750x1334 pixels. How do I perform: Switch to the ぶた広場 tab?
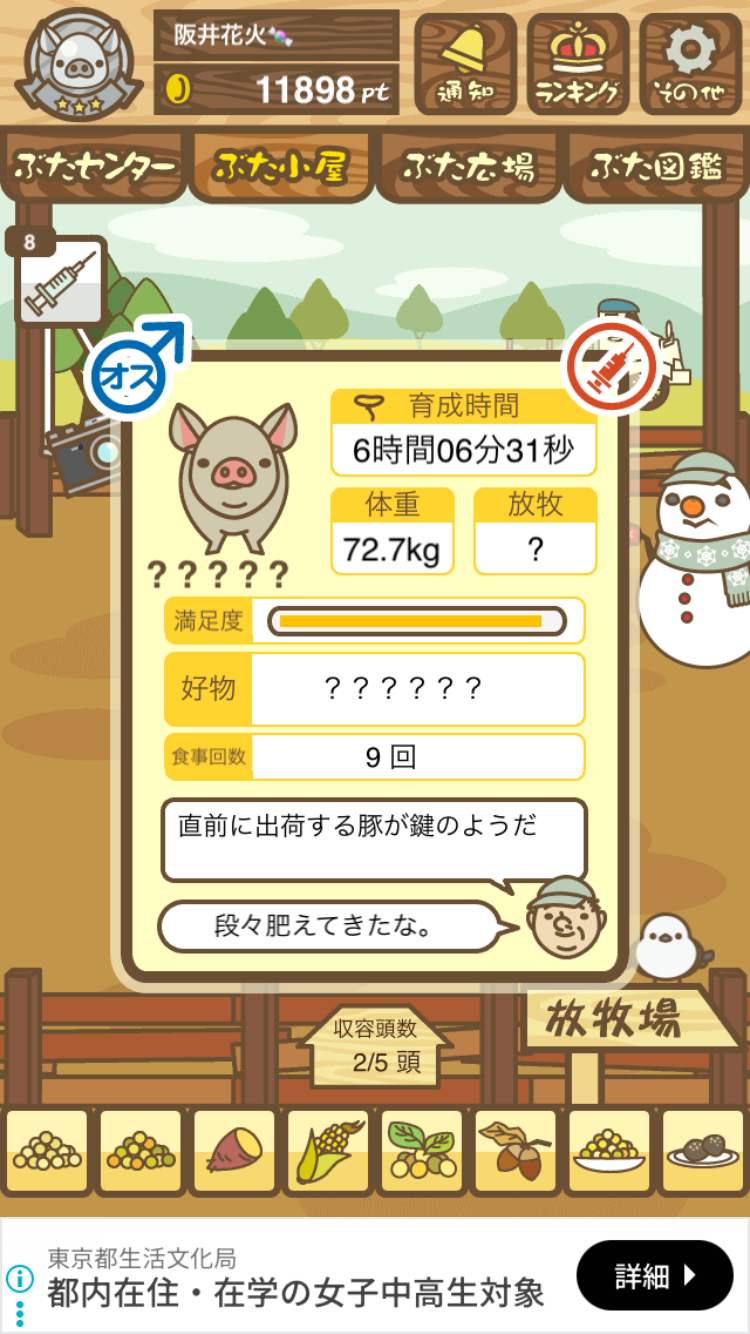pyautogui.click(x=468, y=167)
